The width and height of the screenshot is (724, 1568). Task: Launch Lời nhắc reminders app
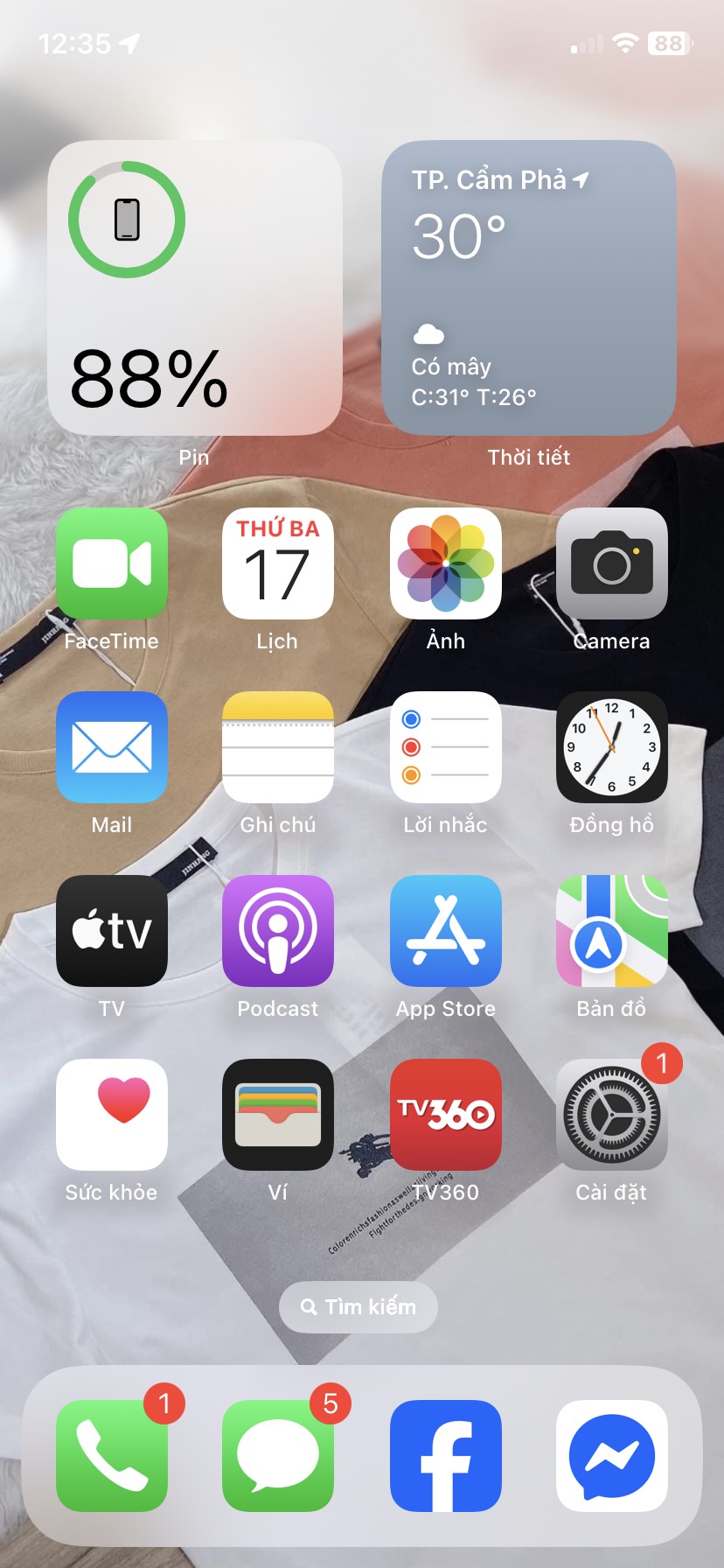pyautogui.click(x=446, y=747)
